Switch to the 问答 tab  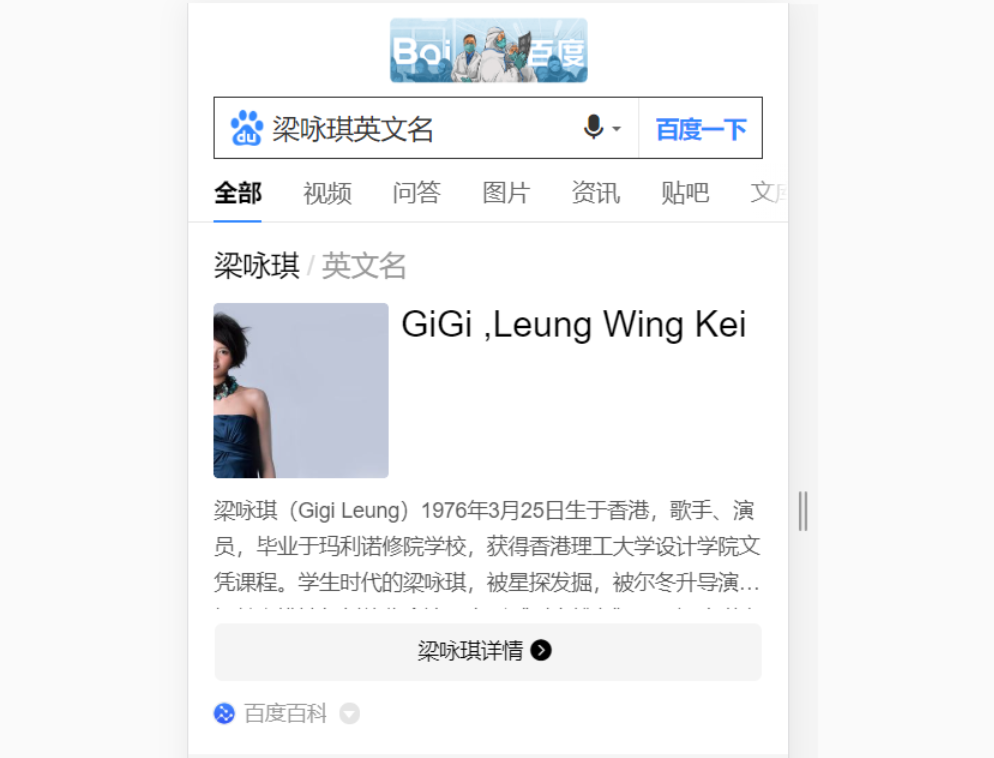[x=416, y=193]
